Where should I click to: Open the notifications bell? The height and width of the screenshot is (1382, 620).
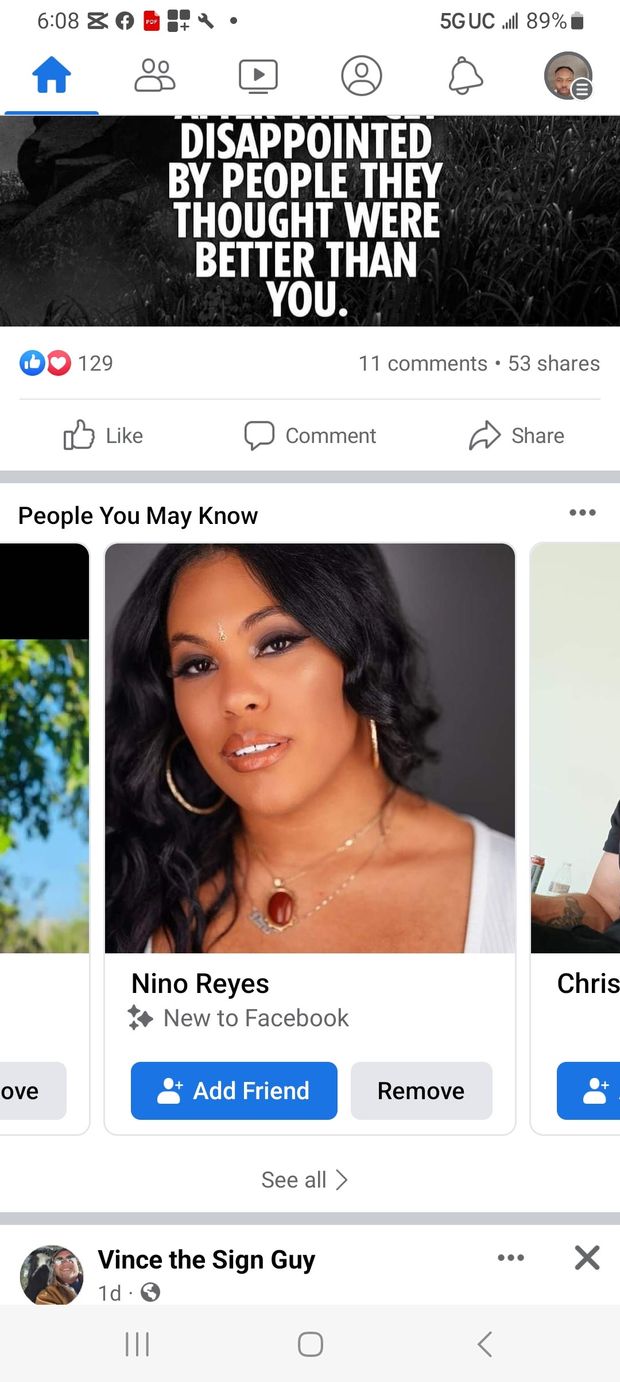(465, 76)
